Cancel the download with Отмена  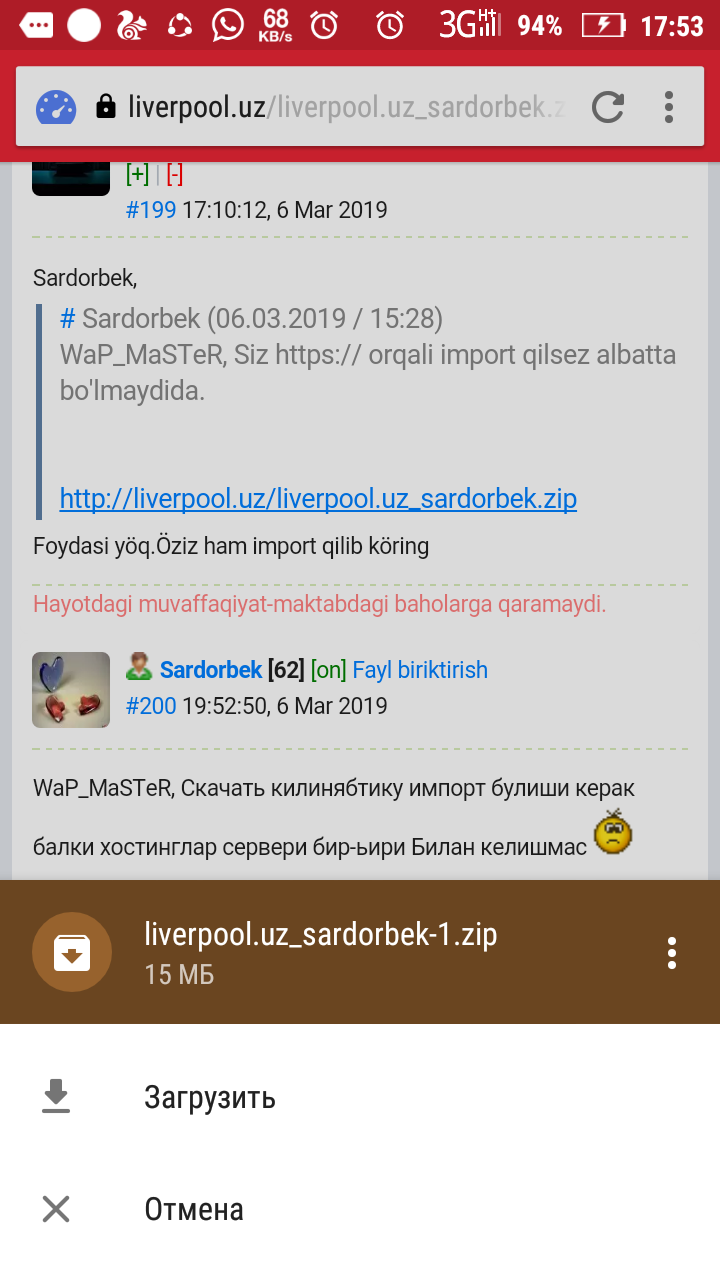click(x=193, y=1209)
